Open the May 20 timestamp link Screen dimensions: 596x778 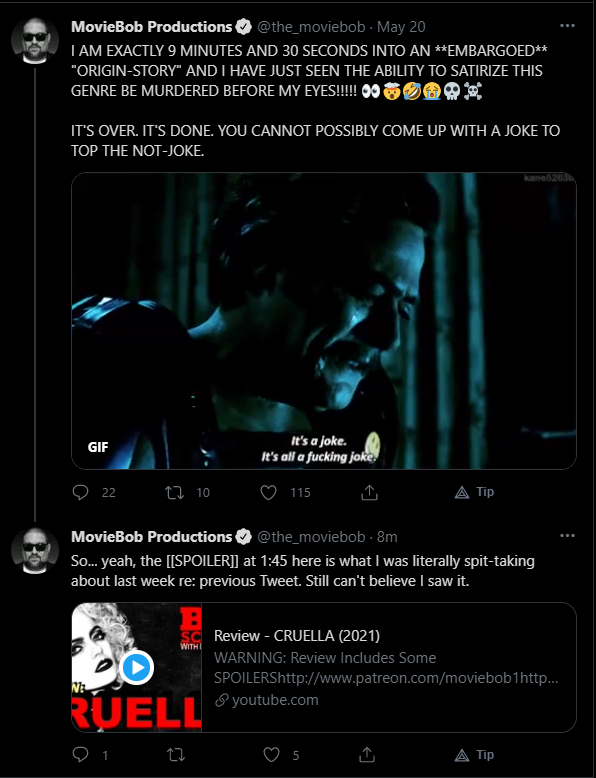401,27
